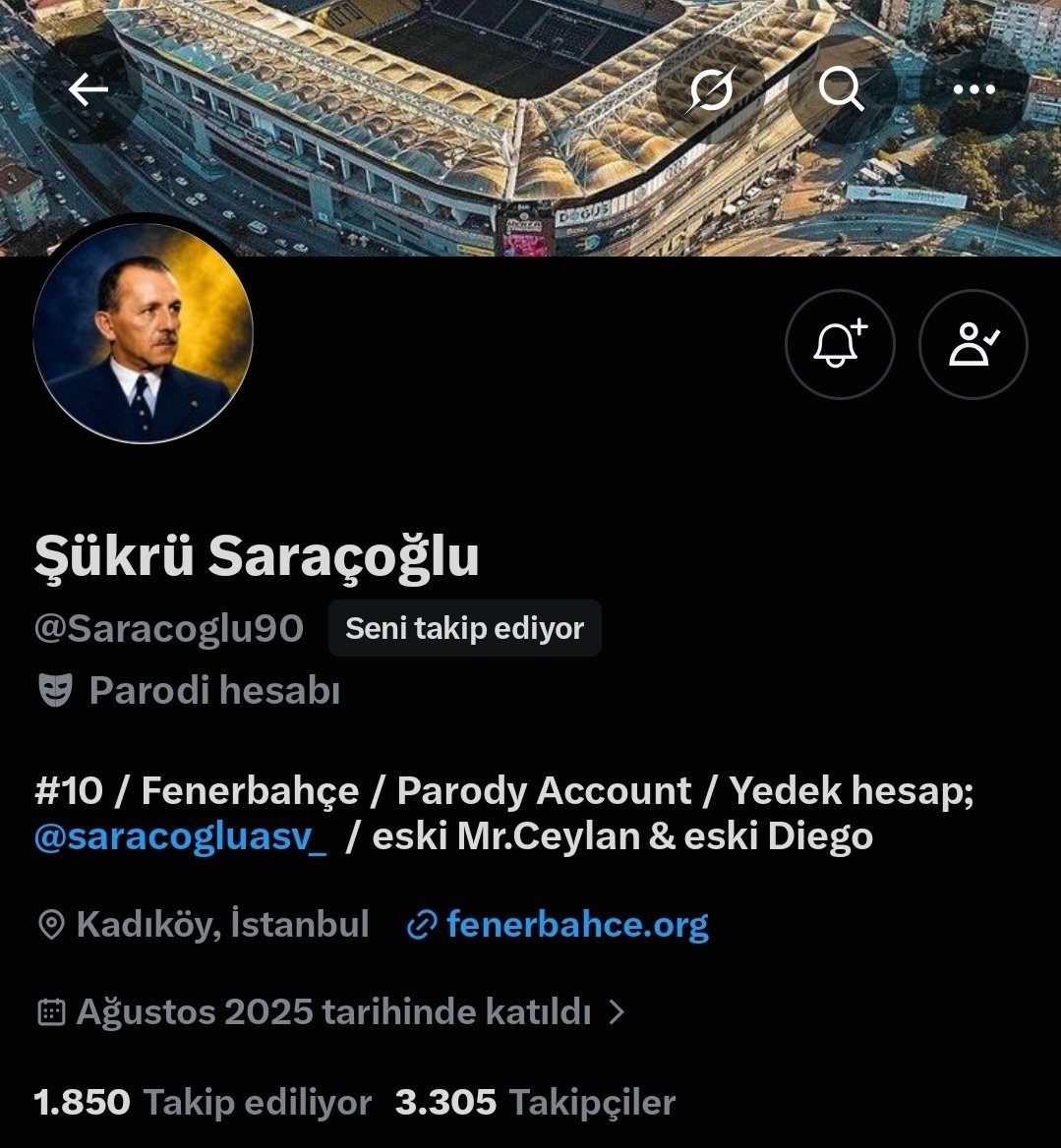View the stadium header banner image
The image size is (1061, 1148).
(530, 128)
